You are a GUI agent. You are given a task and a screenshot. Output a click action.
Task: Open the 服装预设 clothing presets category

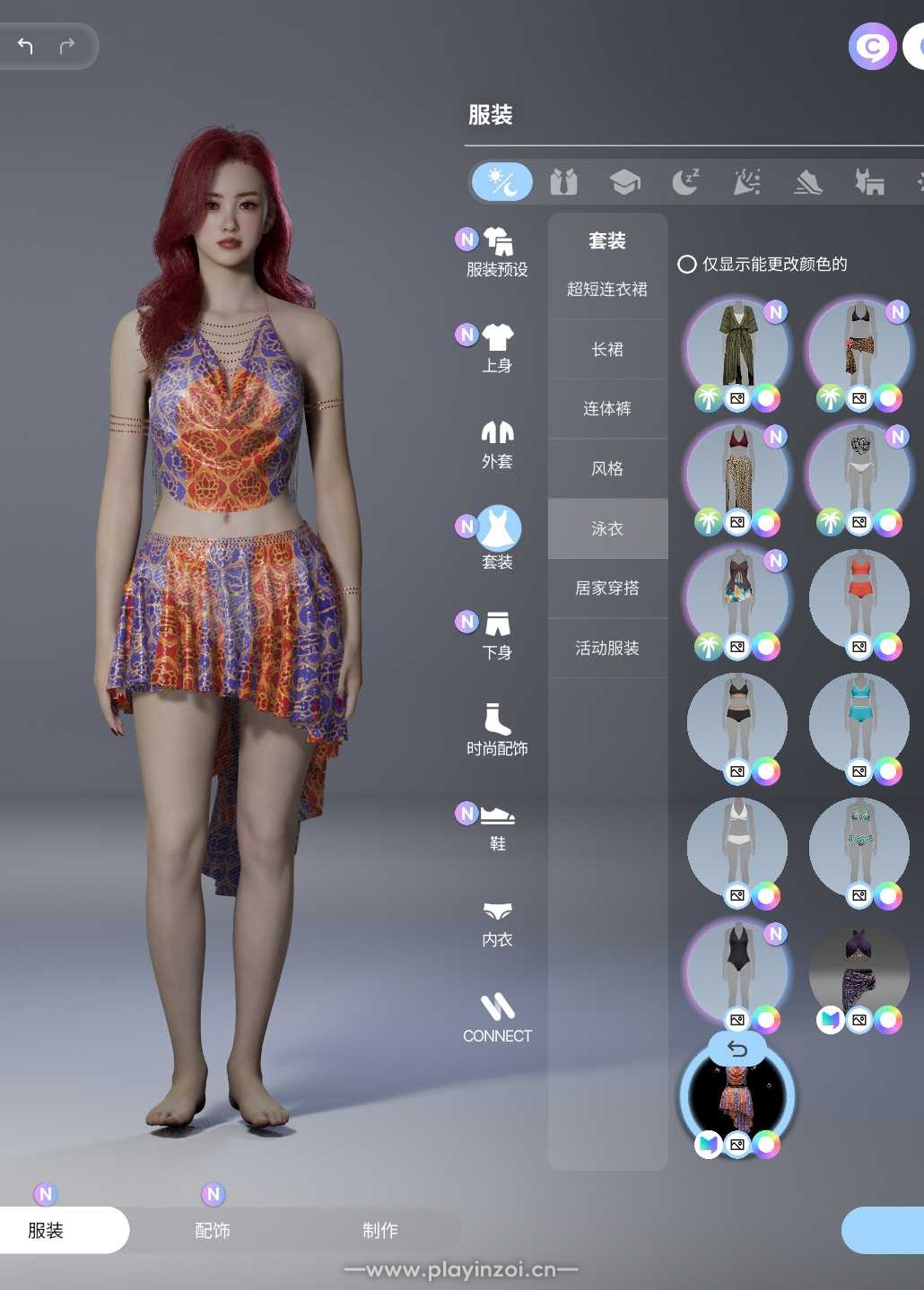pos(497,252)
